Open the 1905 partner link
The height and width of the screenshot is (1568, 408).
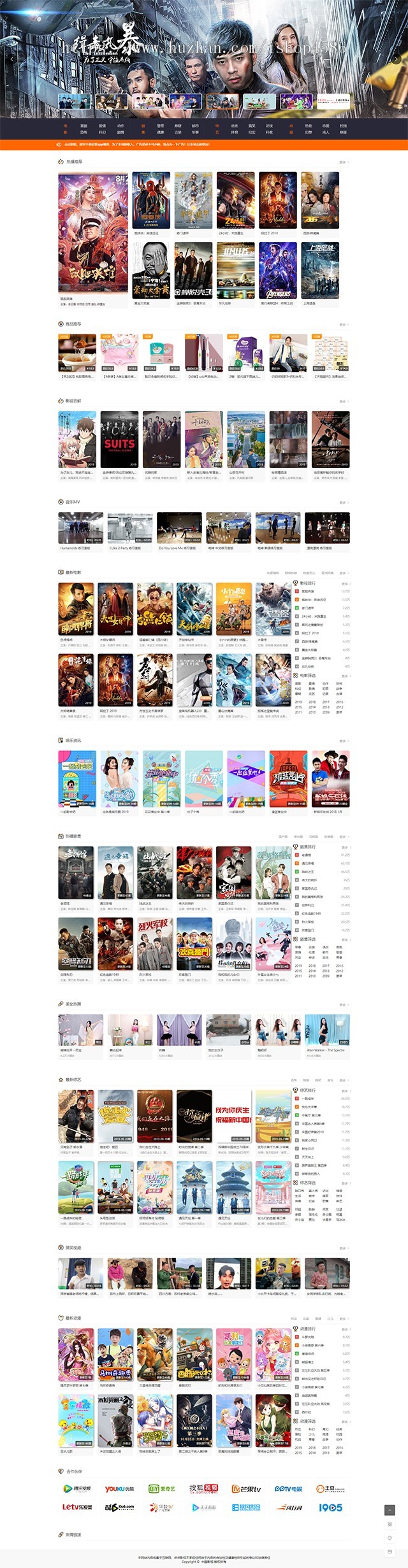330,1507
